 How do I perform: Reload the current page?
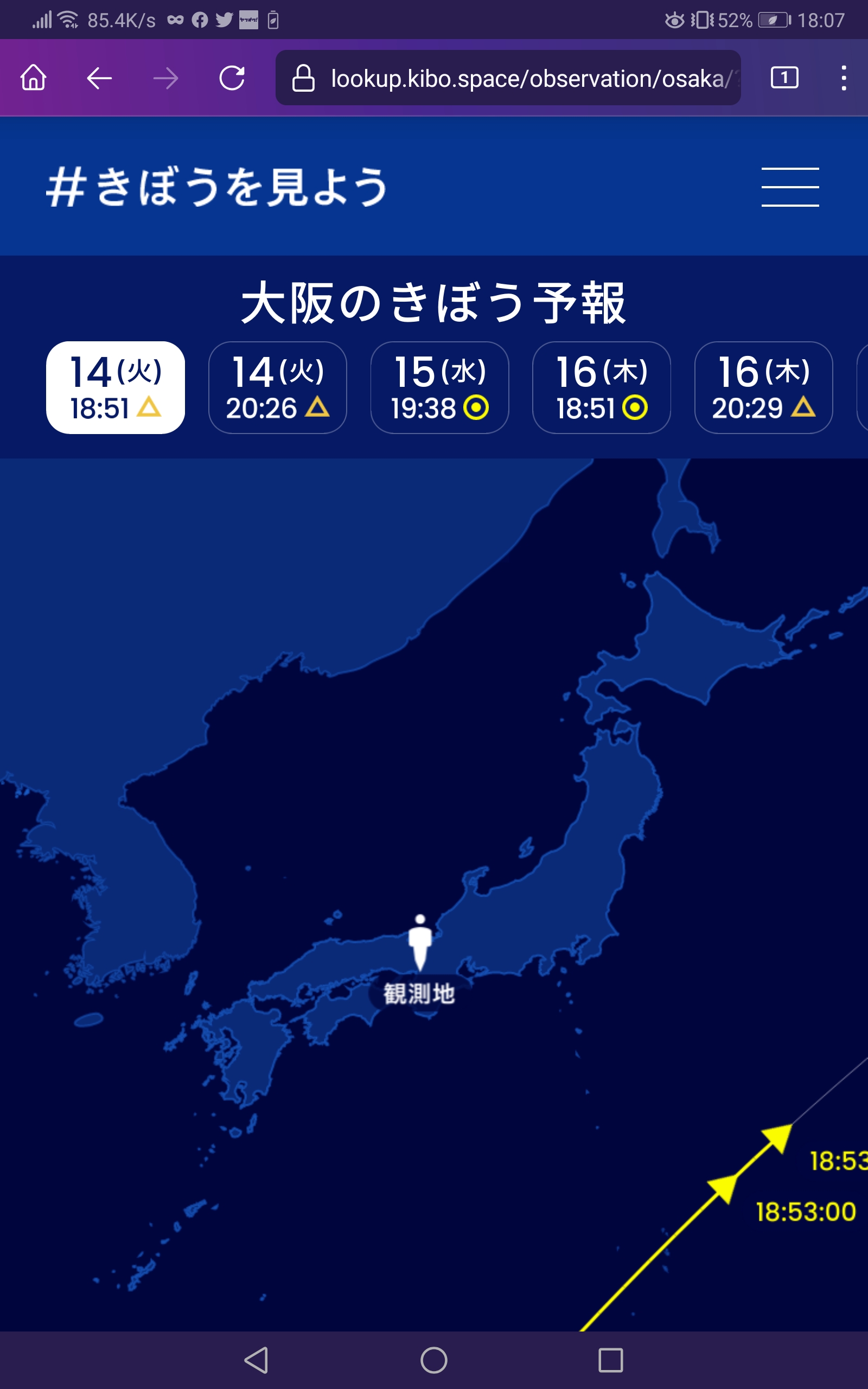pos(232,78)
